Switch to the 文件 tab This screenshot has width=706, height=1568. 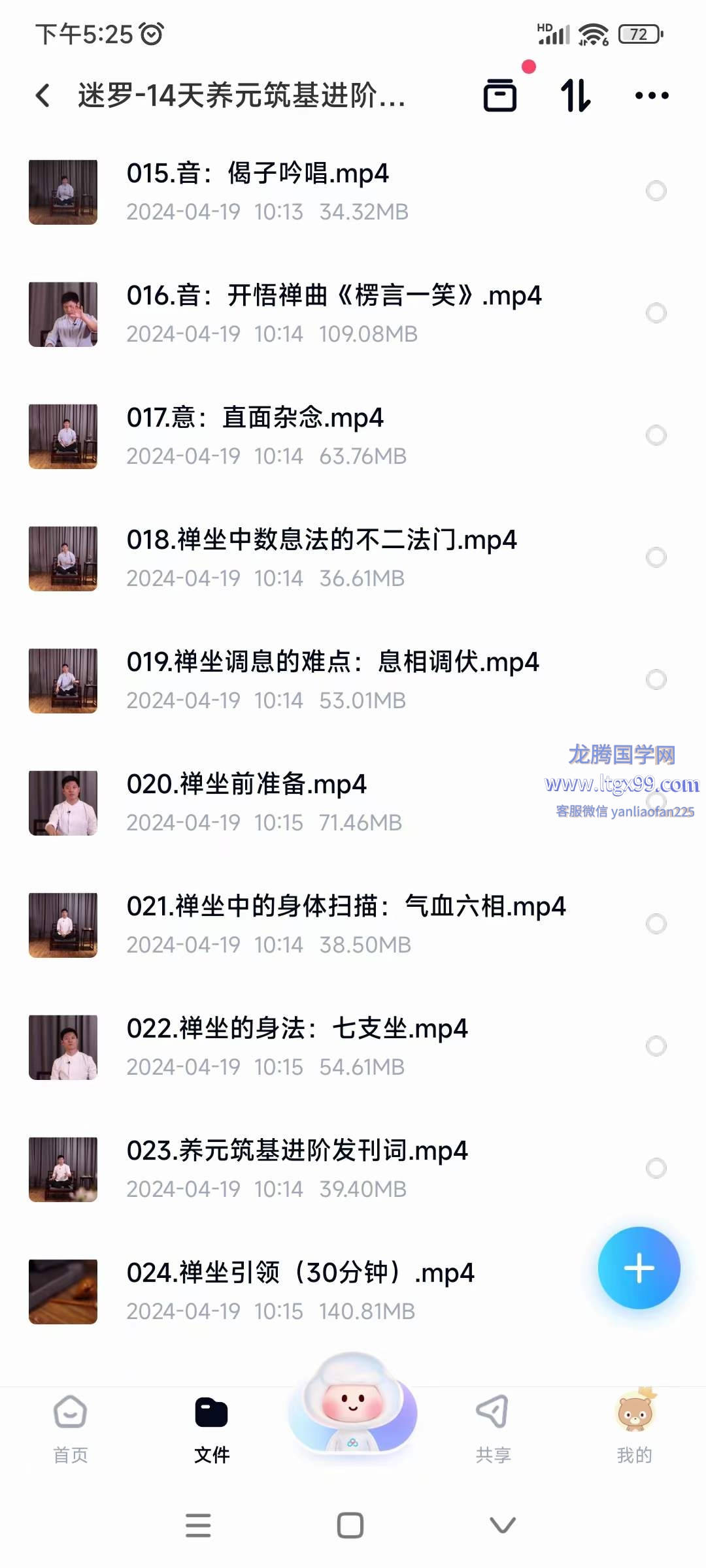coord(212,1429)
